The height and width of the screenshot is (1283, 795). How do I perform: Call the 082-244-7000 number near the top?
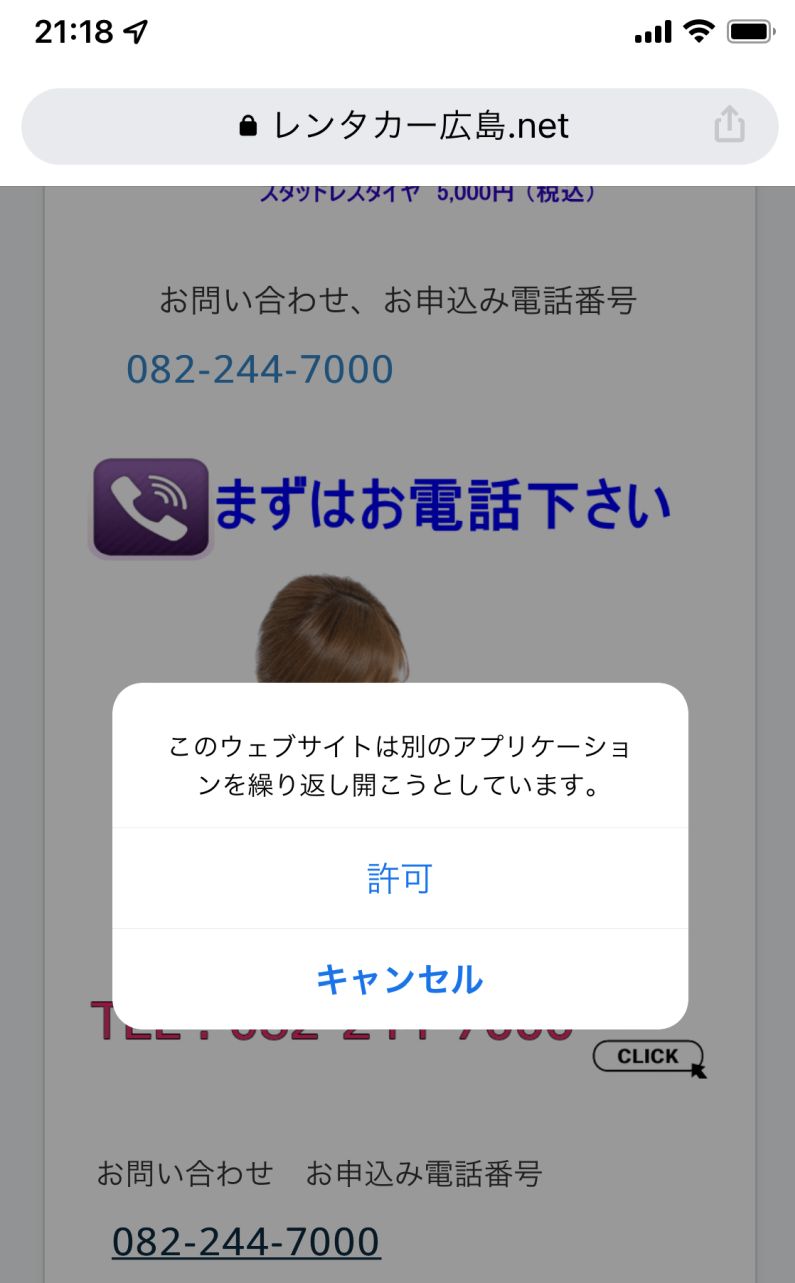tap(262, 368)
